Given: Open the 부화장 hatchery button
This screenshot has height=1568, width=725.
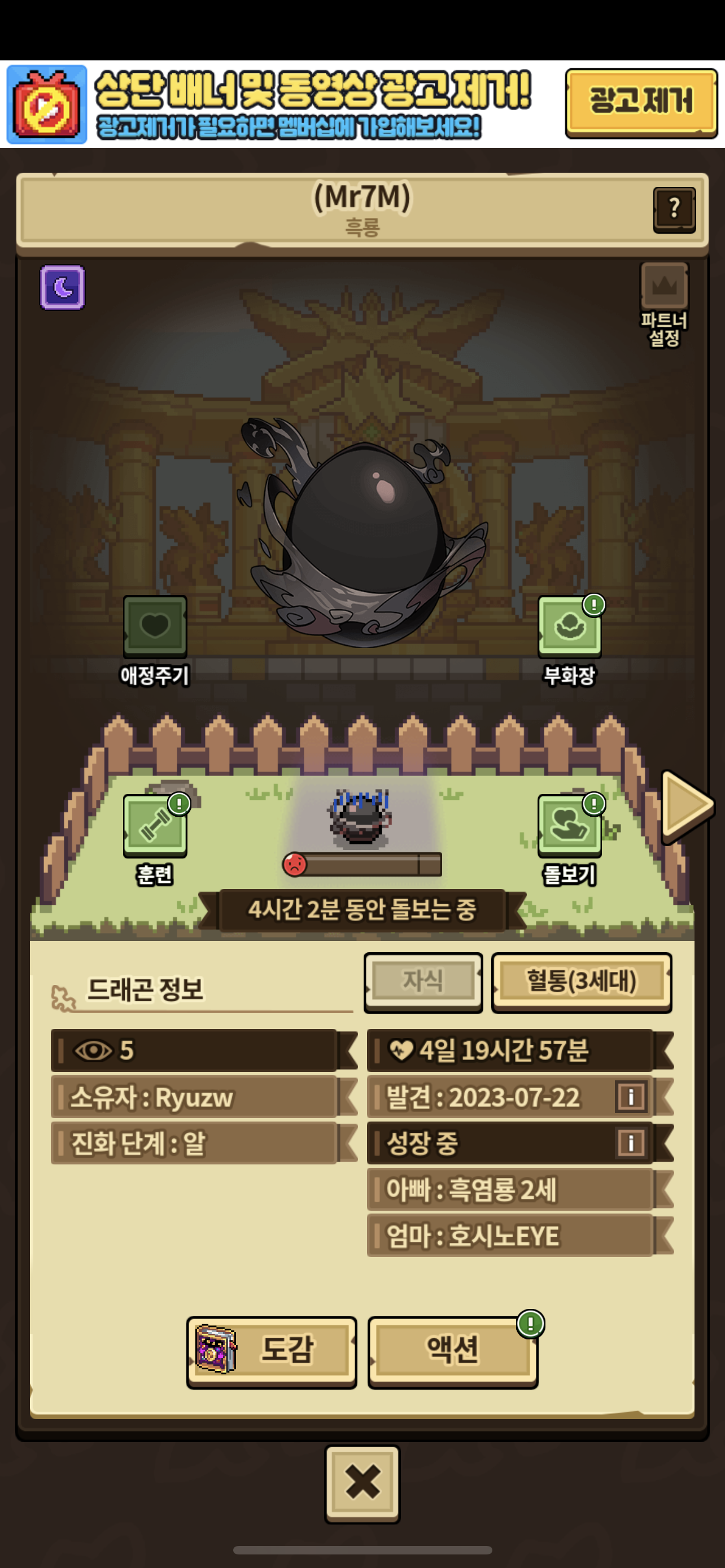Looking at the screenshot, I should click(569, 627).
